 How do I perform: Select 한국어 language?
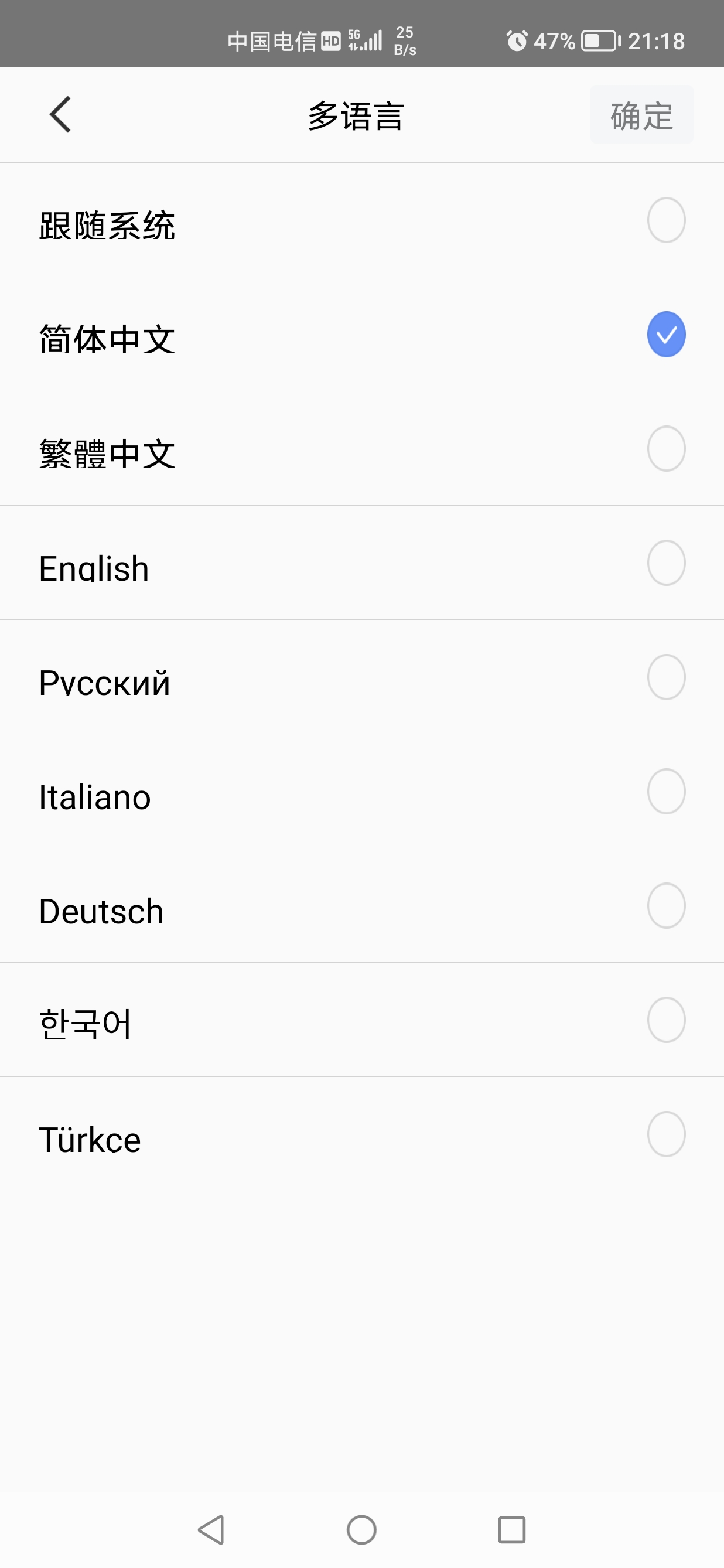362,1020
